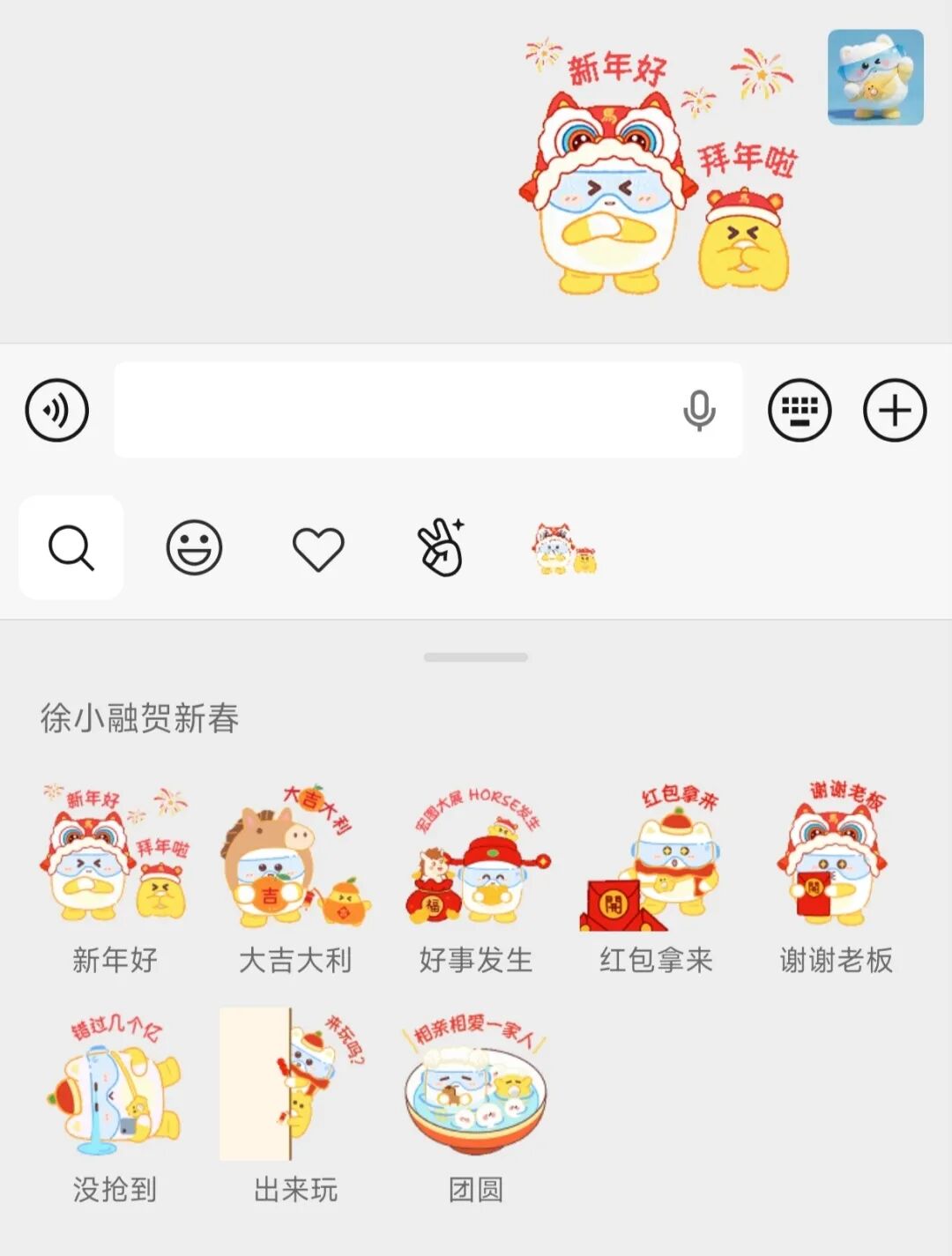
Task: Open the sender's profile avatar
Action: (875, 78)
